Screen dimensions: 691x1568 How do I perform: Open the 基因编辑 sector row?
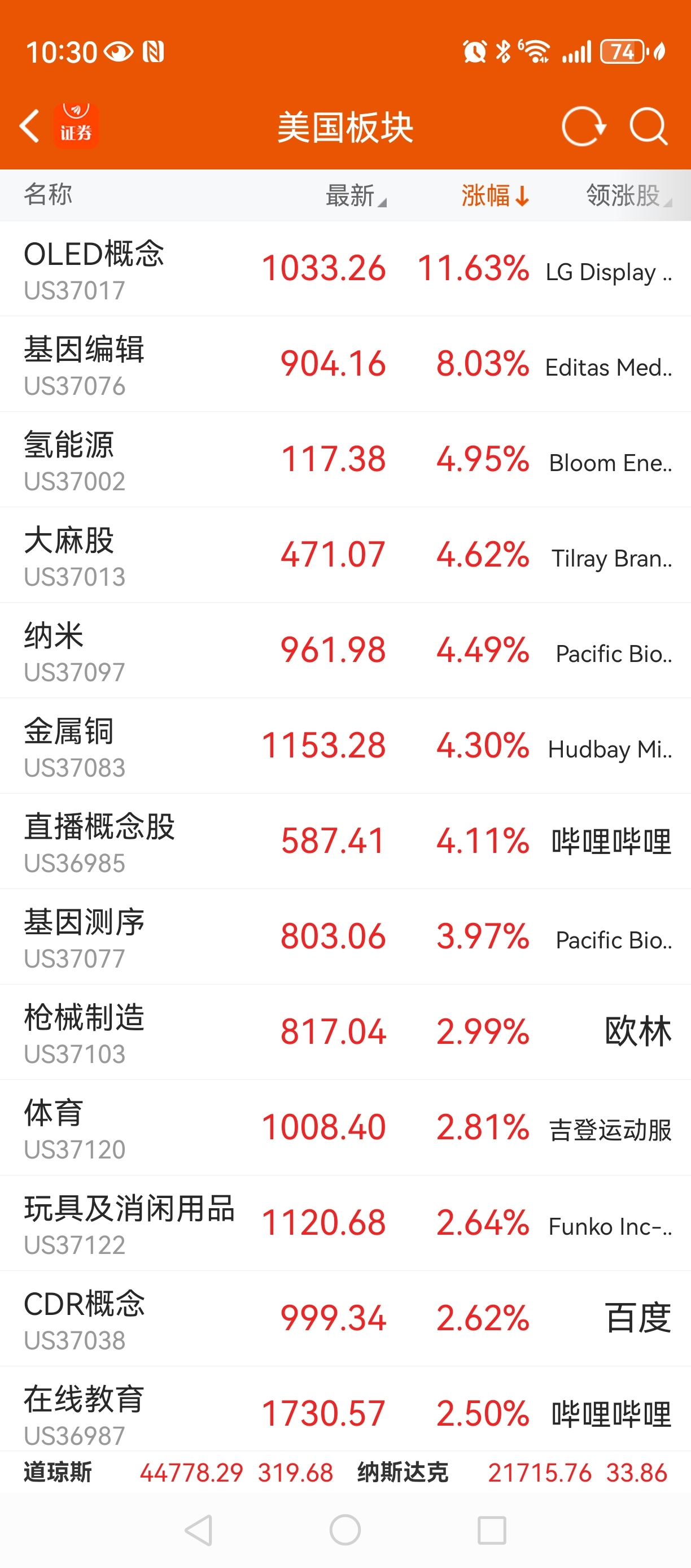coord(345,364)
